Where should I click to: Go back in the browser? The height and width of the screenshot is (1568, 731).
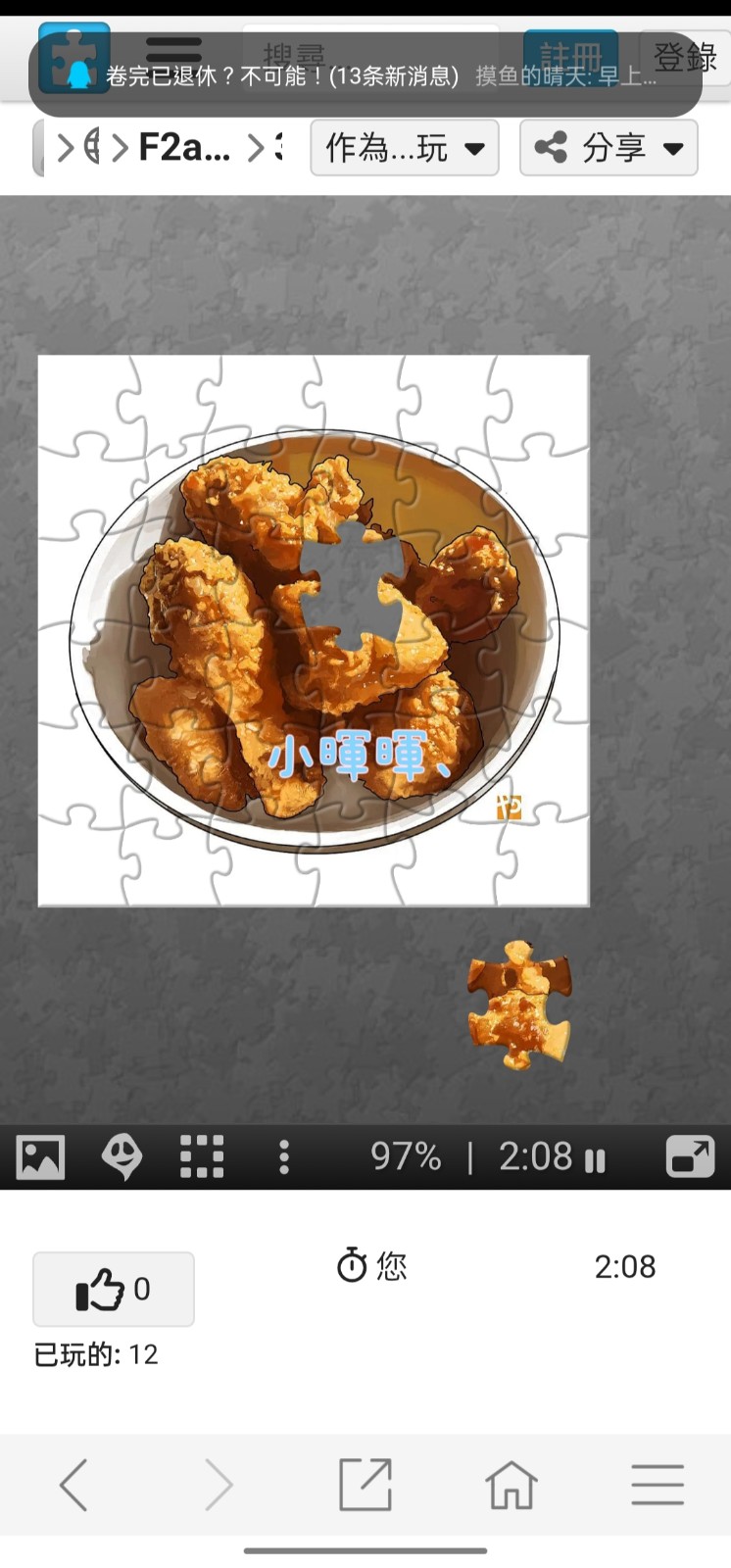(73, 1485)
